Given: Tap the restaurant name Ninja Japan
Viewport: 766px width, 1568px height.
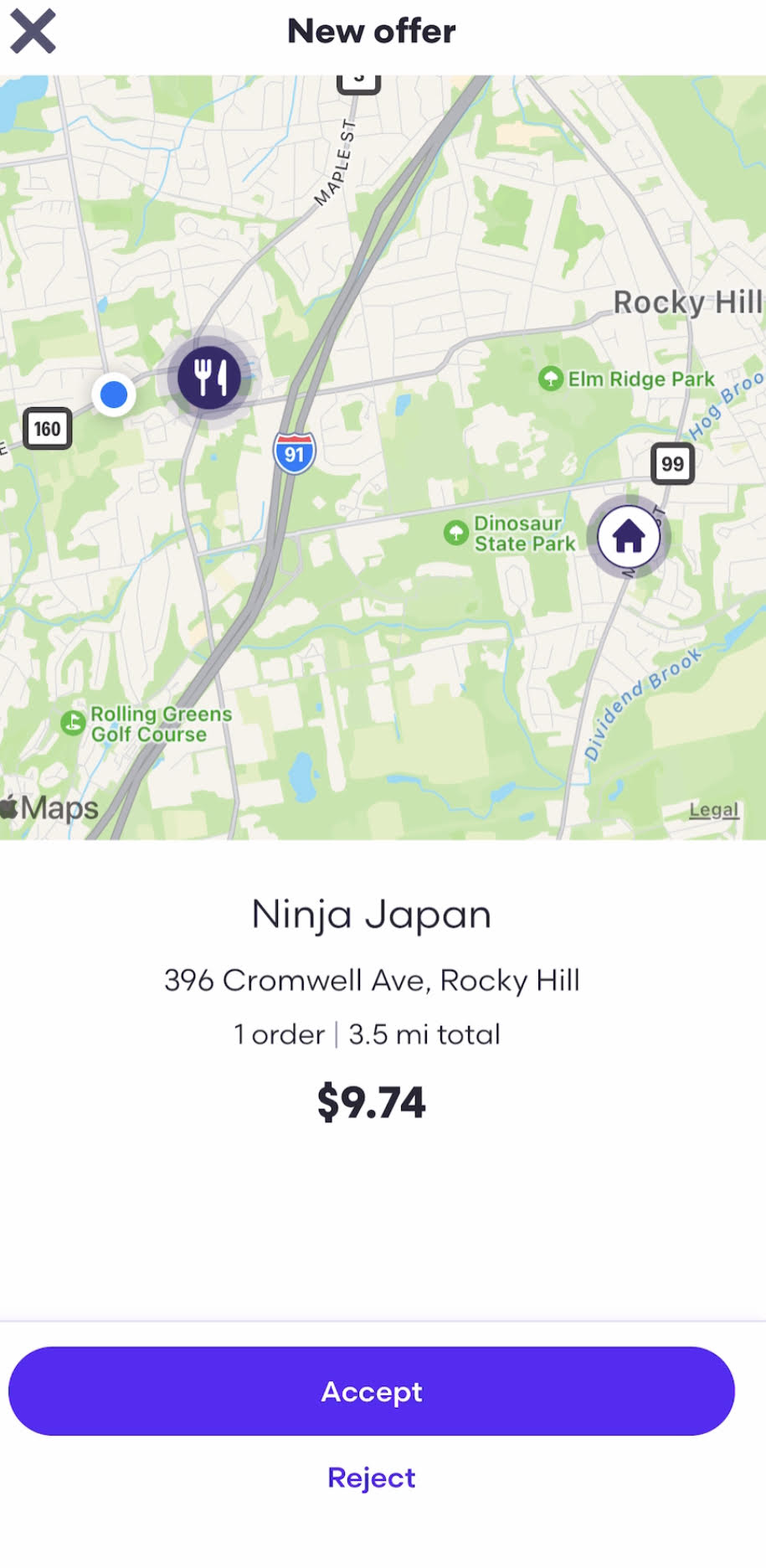Looking at the screenshot, I should pyautogui.click(x=371, y=914).
